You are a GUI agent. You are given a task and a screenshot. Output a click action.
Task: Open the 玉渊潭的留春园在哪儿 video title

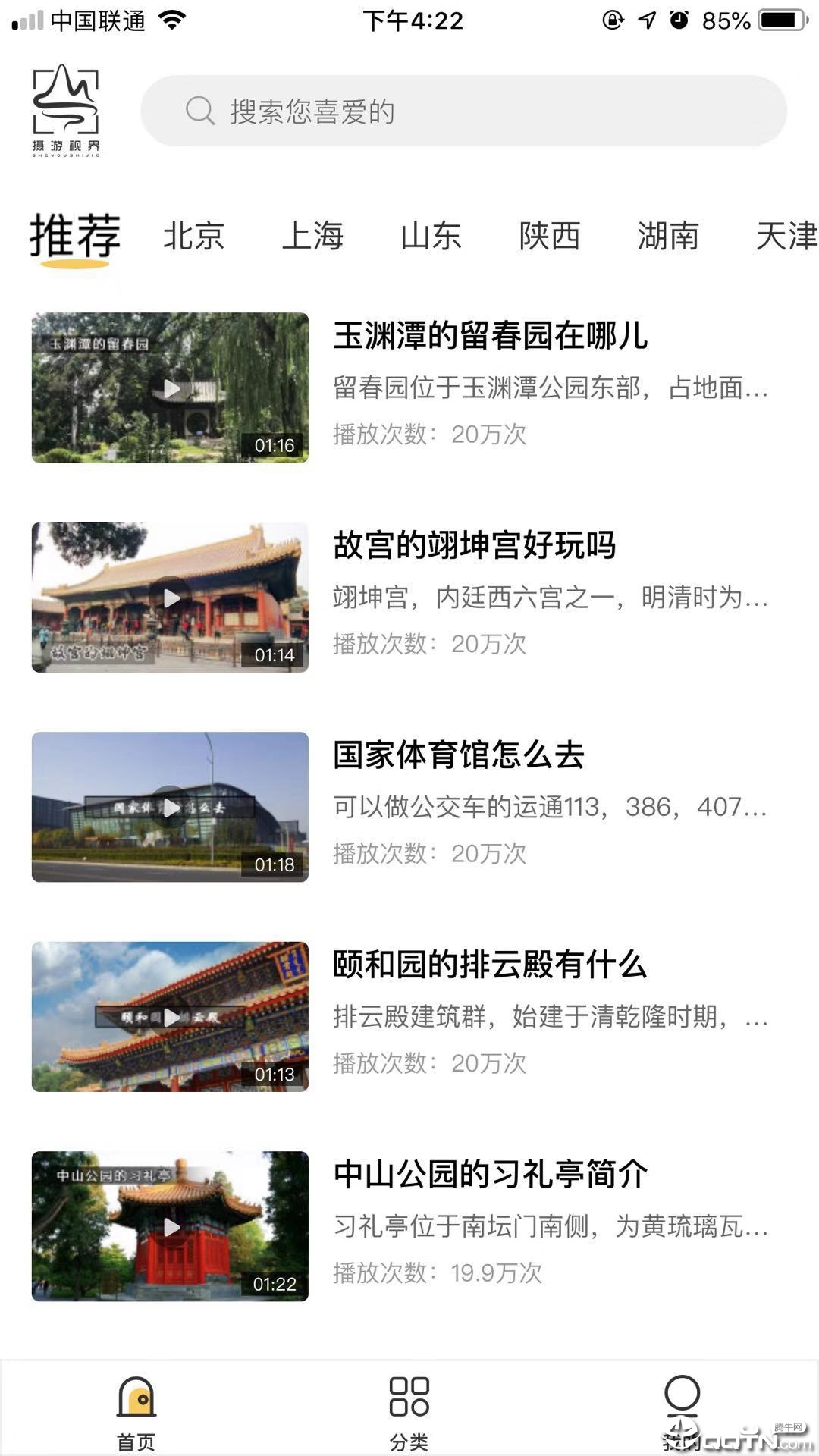(491, 337)
